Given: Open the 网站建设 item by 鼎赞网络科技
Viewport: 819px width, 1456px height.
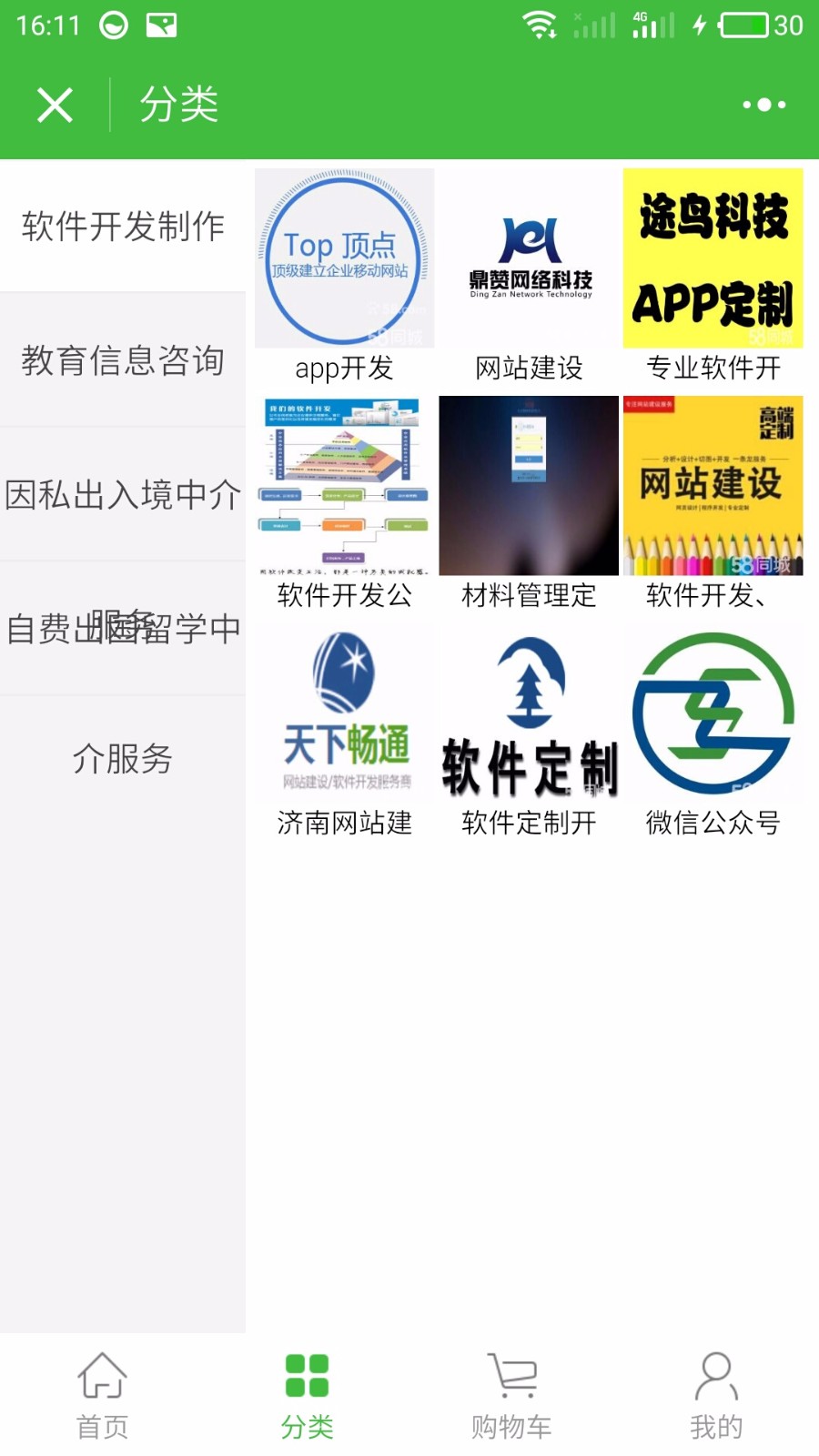Looking at the screenshot, I should pos(529,277).
